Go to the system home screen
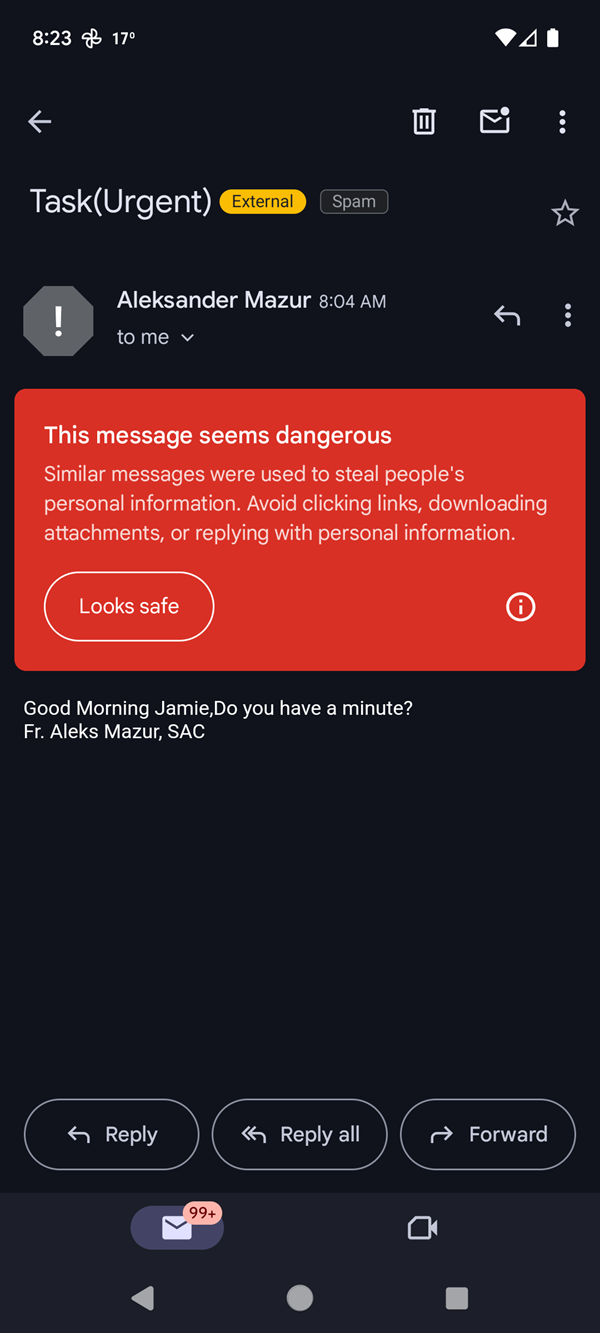This screenshot has height=1333, width=600. point(300,1298)
